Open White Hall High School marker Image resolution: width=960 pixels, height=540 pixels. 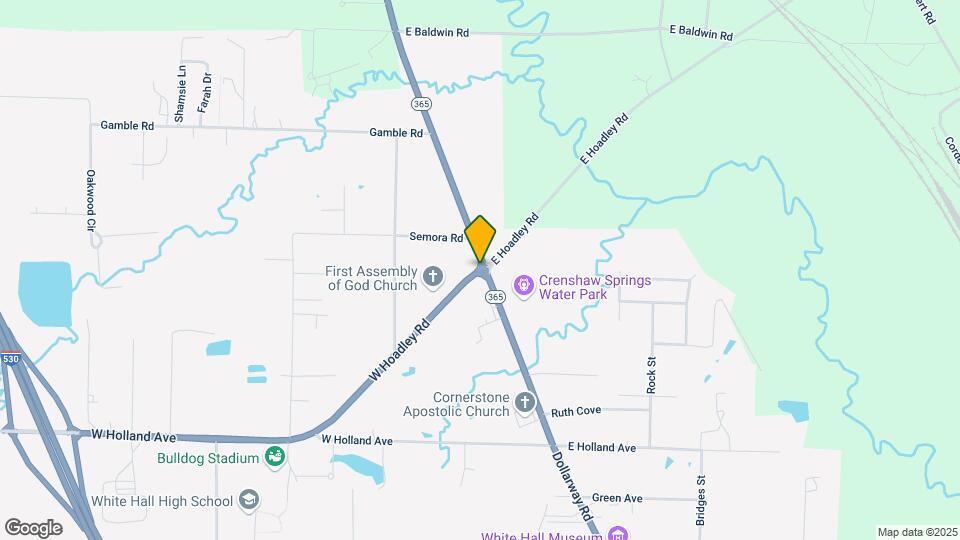tap(248, 501)
